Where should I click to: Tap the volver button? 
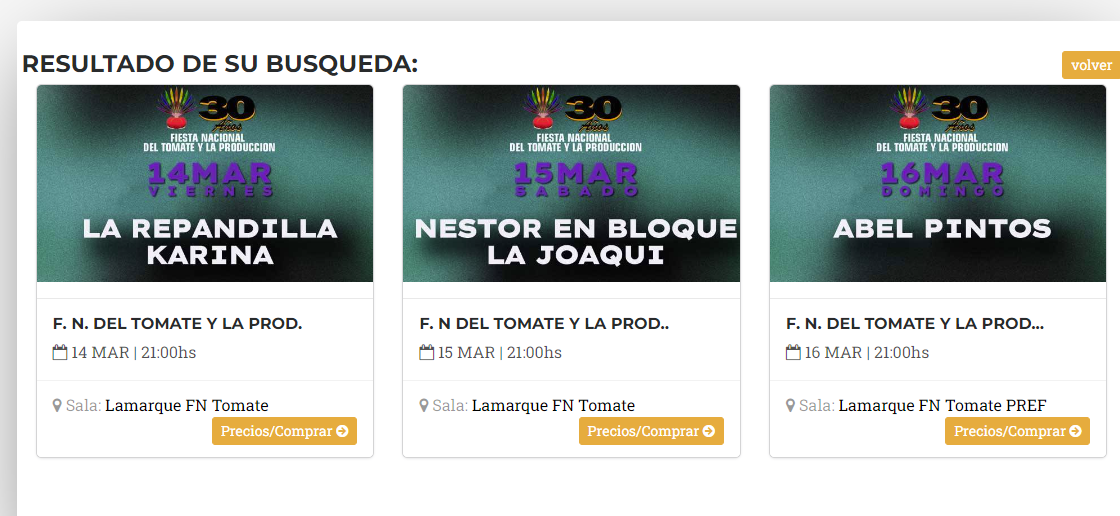pos(1091,65)
